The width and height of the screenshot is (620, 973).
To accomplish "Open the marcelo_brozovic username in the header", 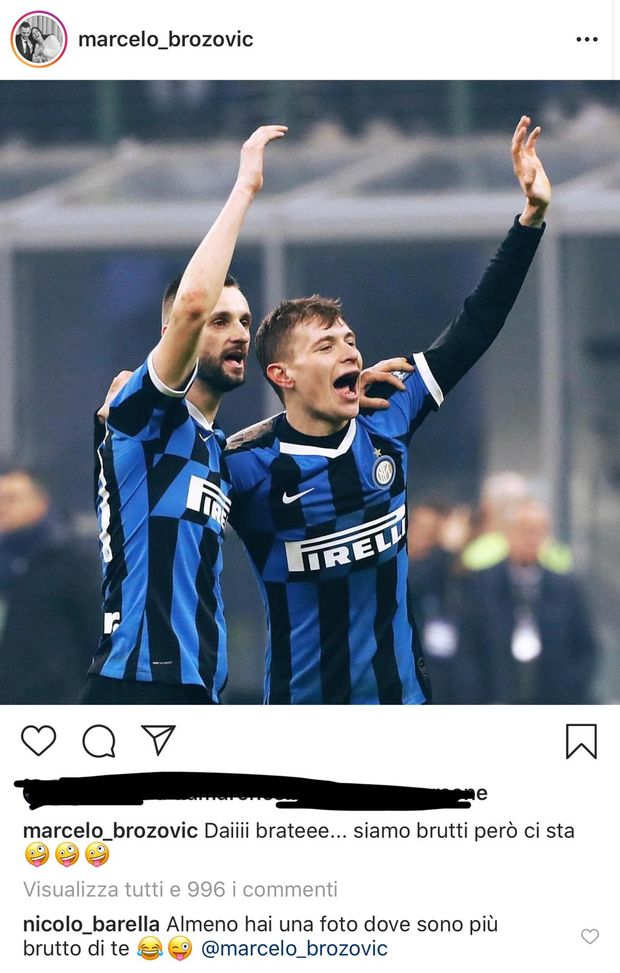I will 165,39.
